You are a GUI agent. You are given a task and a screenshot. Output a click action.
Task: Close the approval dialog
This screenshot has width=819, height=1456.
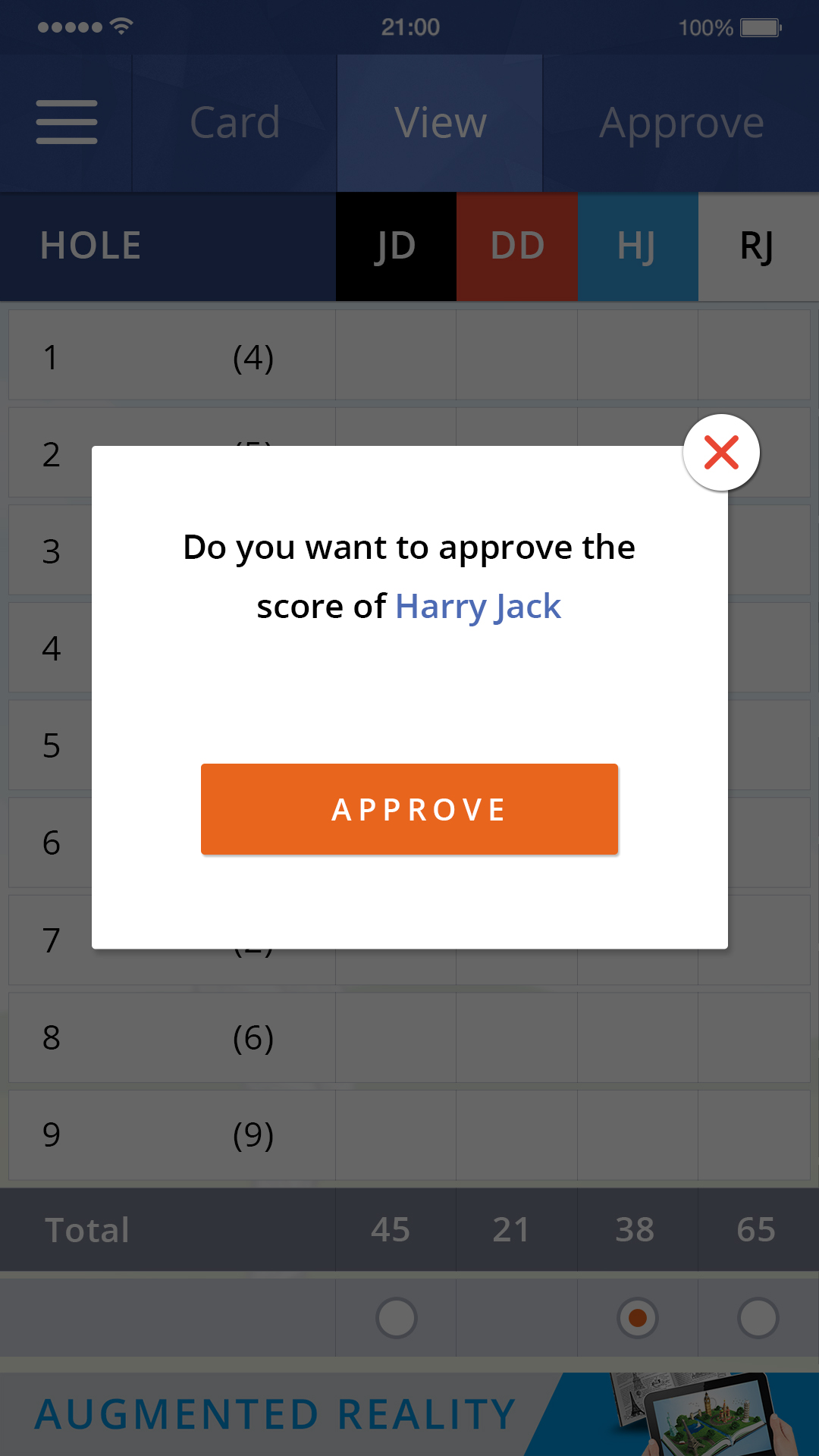721,453
